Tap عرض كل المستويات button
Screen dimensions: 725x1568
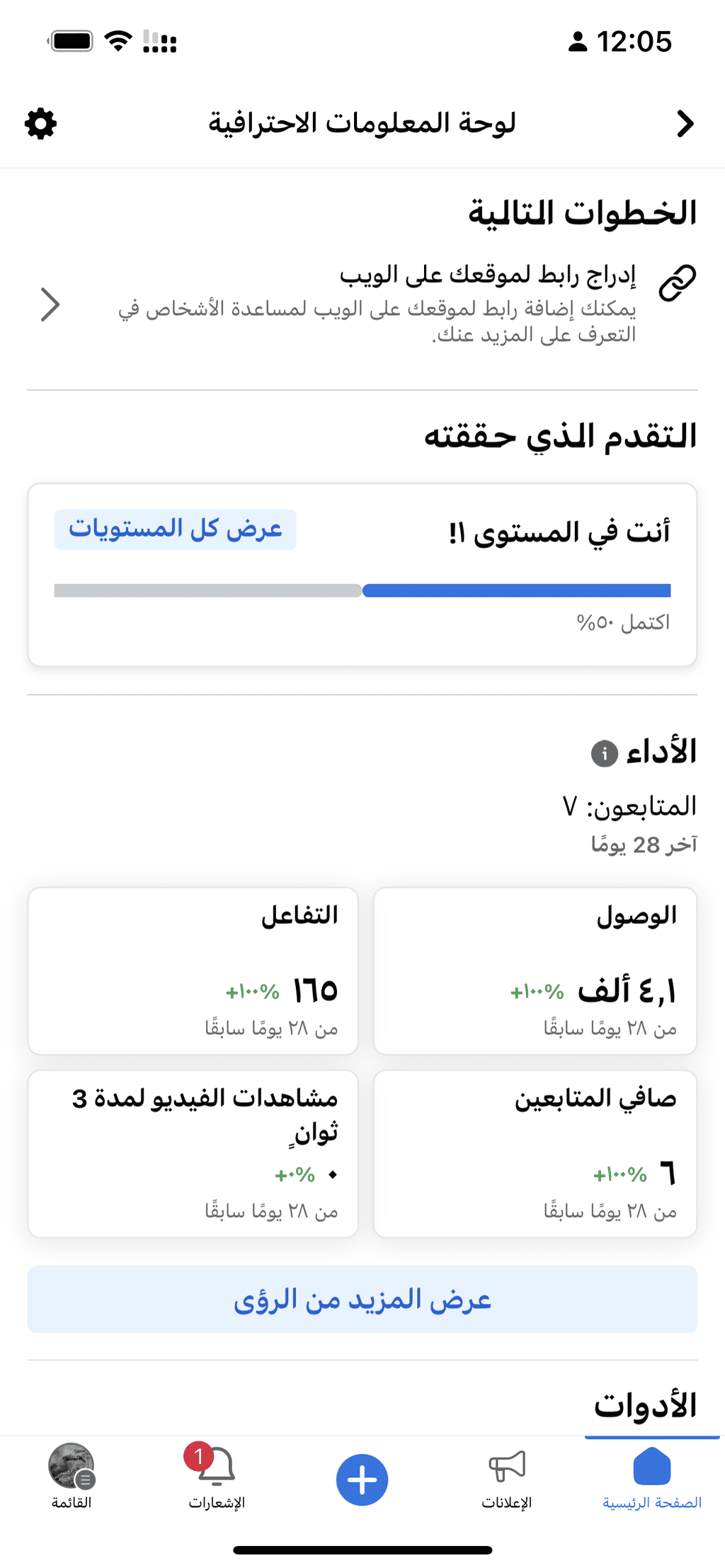[x=175, y=530]
